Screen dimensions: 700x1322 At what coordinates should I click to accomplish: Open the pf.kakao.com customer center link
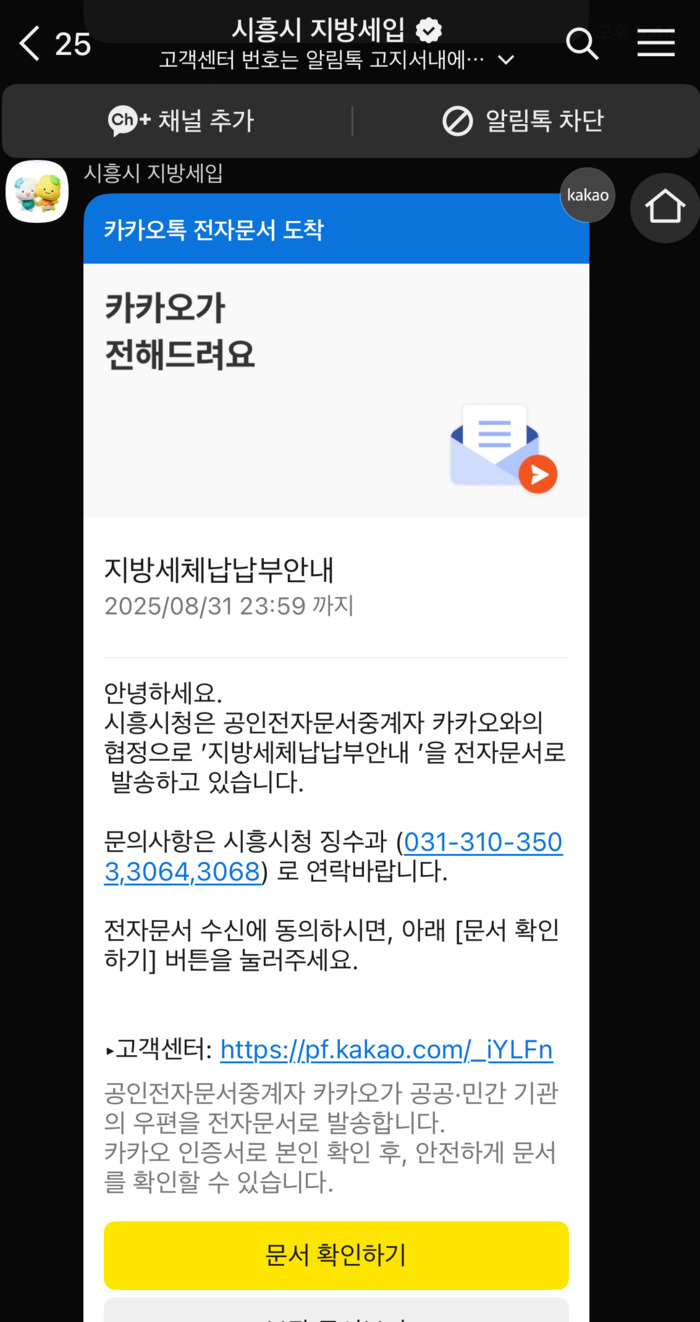point(386,1050)
